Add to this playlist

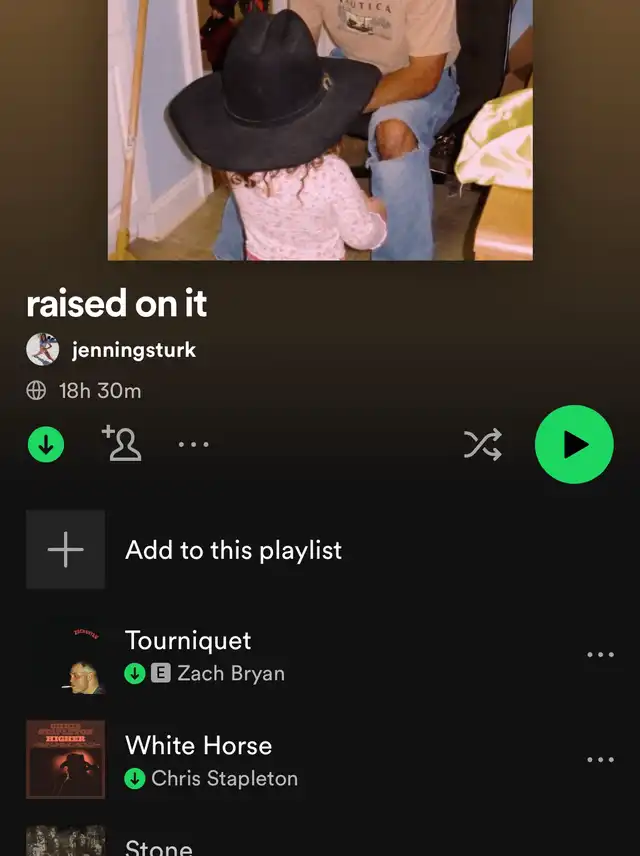(232, 550)
